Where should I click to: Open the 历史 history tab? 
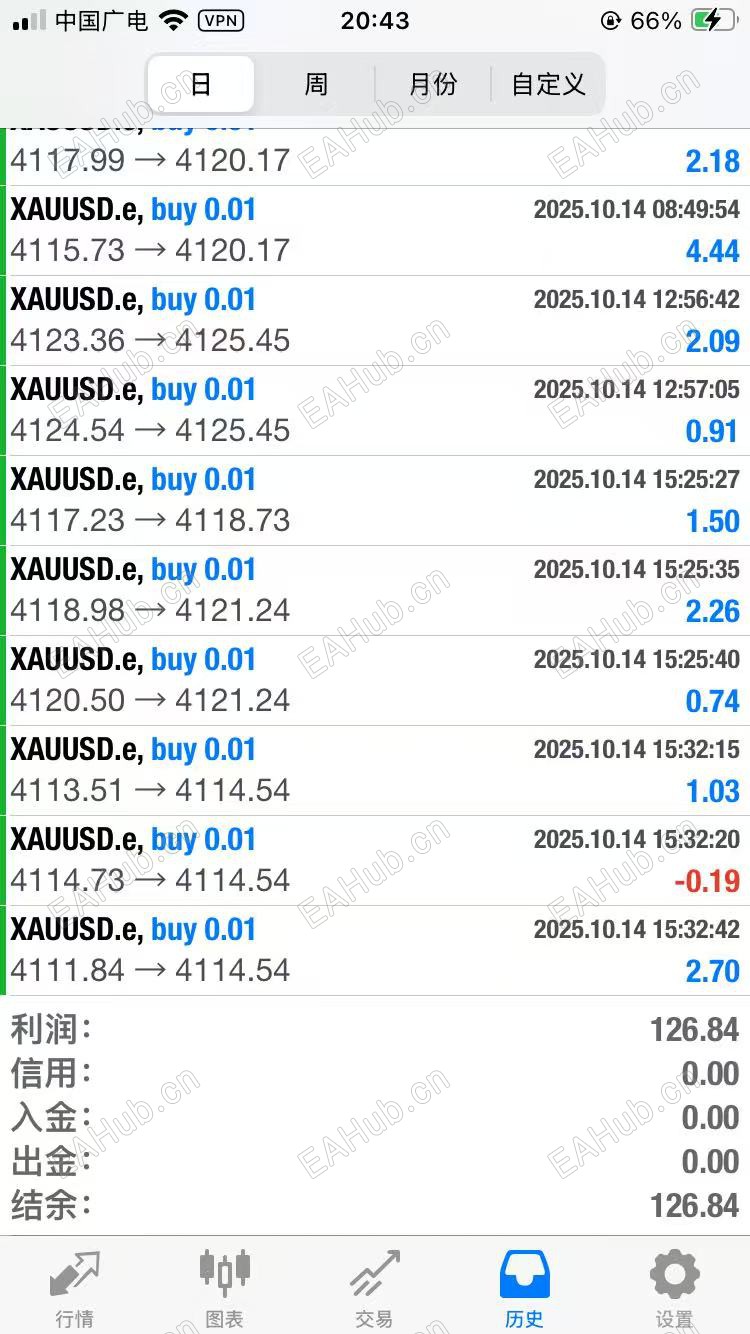pyautogui.click(x=525, y=1288)
